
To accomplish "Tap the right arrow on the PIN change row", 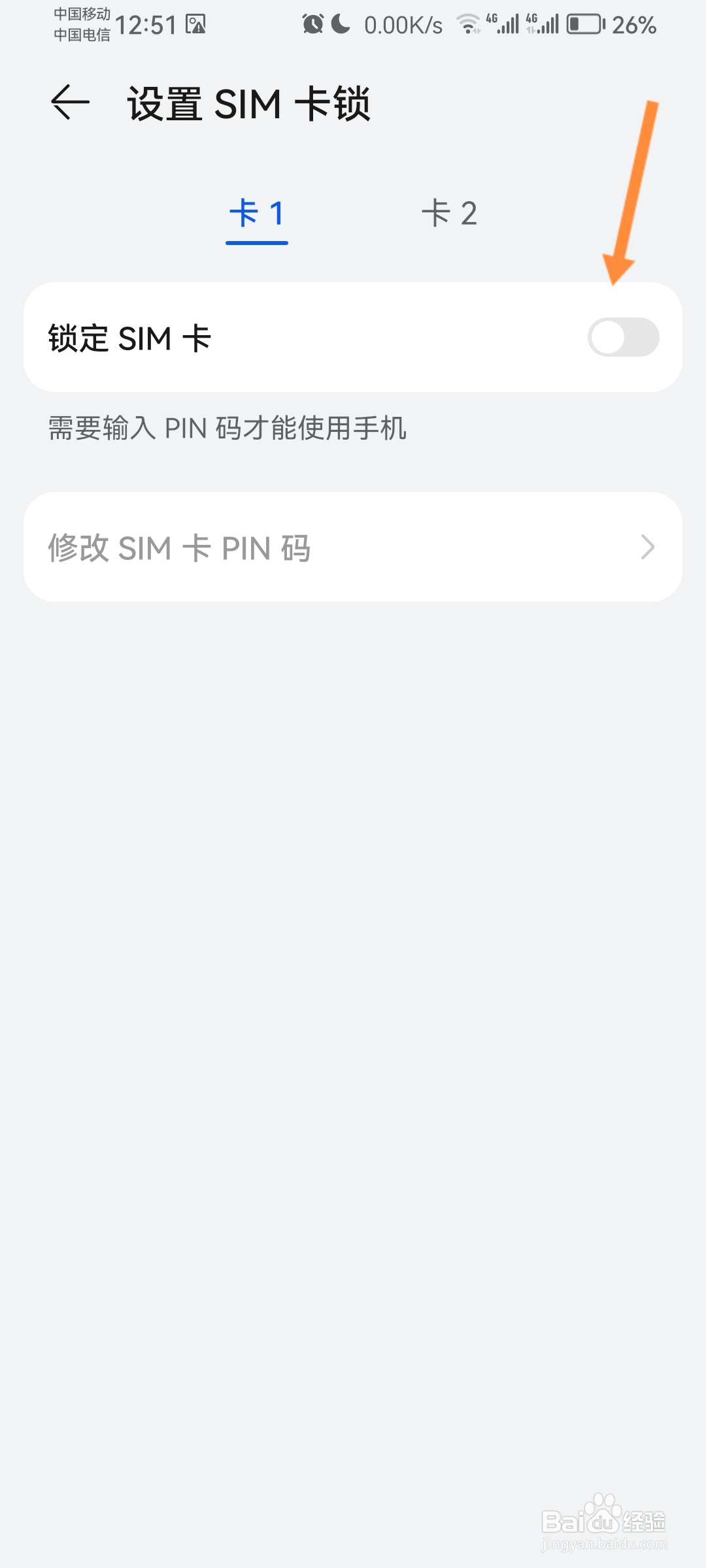I will [647, 547].
